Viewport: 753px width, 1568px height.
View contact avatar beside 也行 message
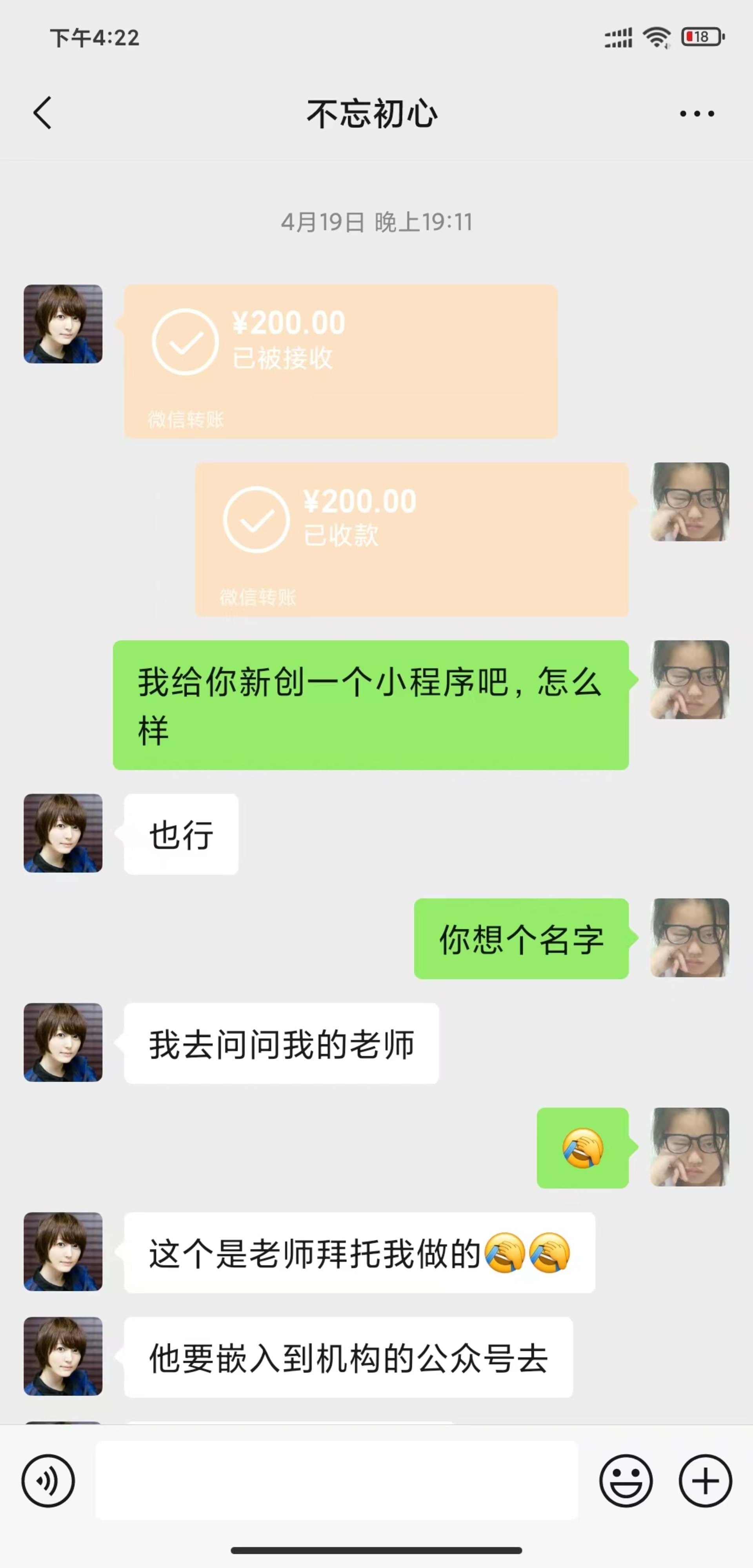pyautogui.click(x=63, y=833)
